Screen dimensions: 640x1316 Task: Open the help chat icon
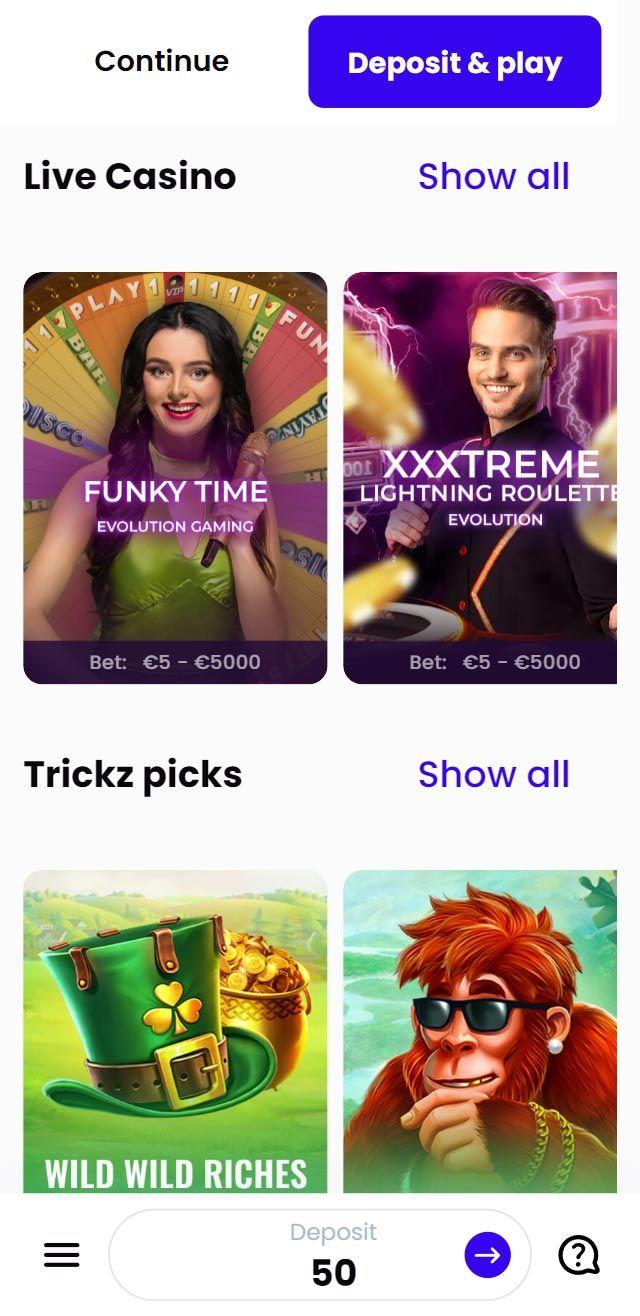point(578,1255)
